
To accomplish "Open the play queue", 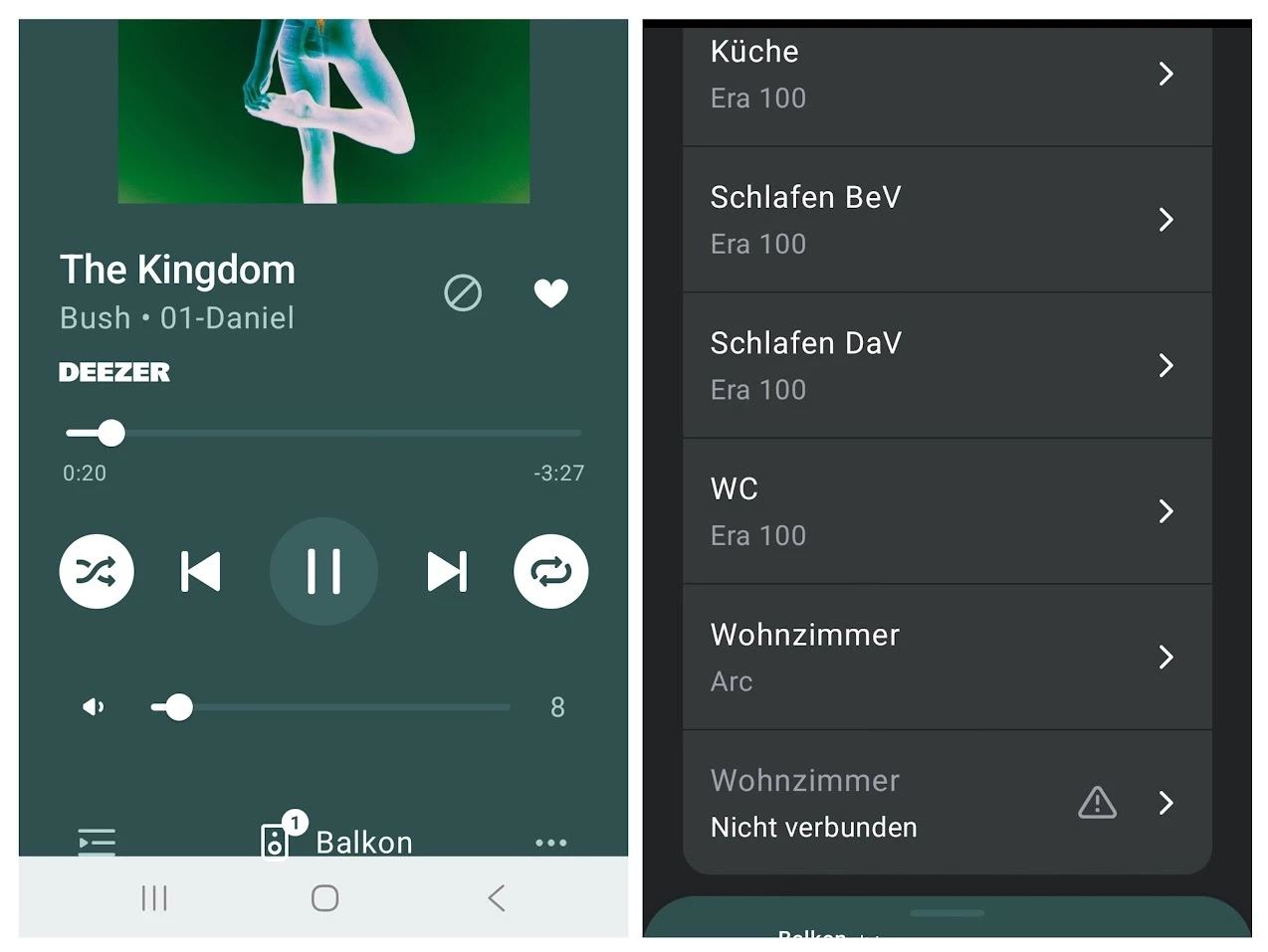I will coord(97,842).
